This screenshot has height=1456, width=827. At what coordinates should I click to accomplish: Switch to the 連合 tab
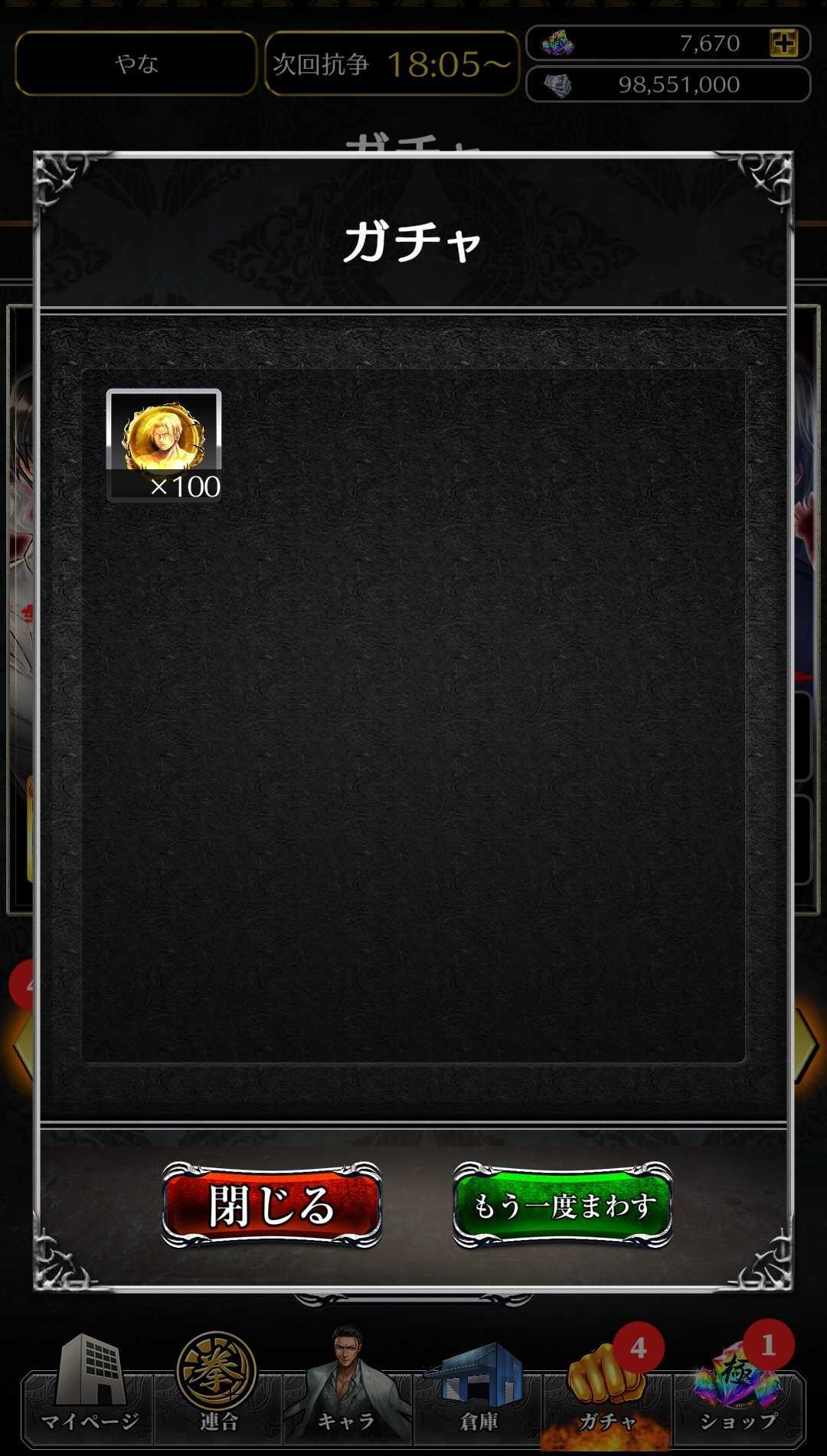tap(218, 1393)
